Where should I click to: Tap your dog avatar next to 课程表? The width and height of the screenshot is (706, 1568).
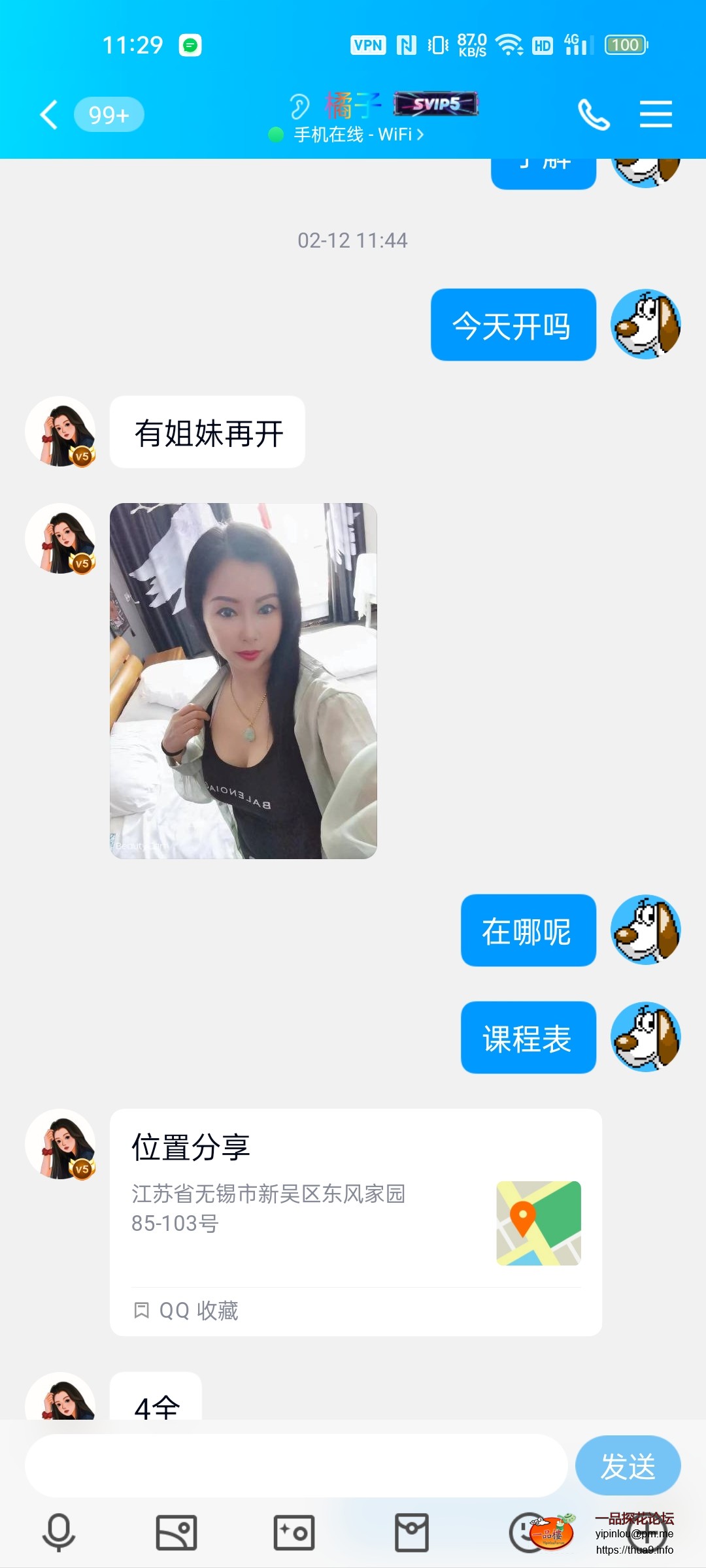click(x=646, y=1038)
